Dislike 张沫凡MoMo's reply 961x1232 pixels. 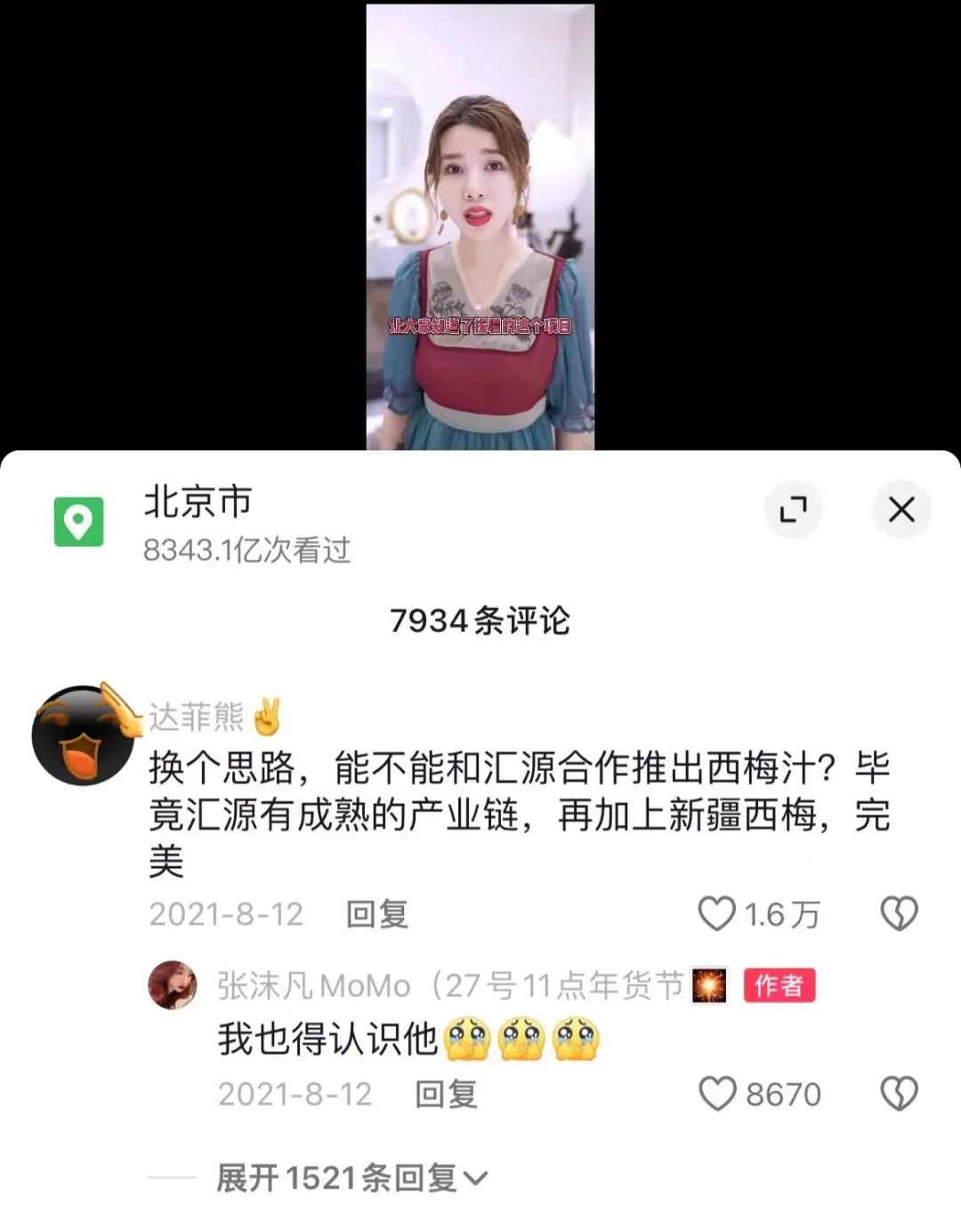coord(899,1094)
